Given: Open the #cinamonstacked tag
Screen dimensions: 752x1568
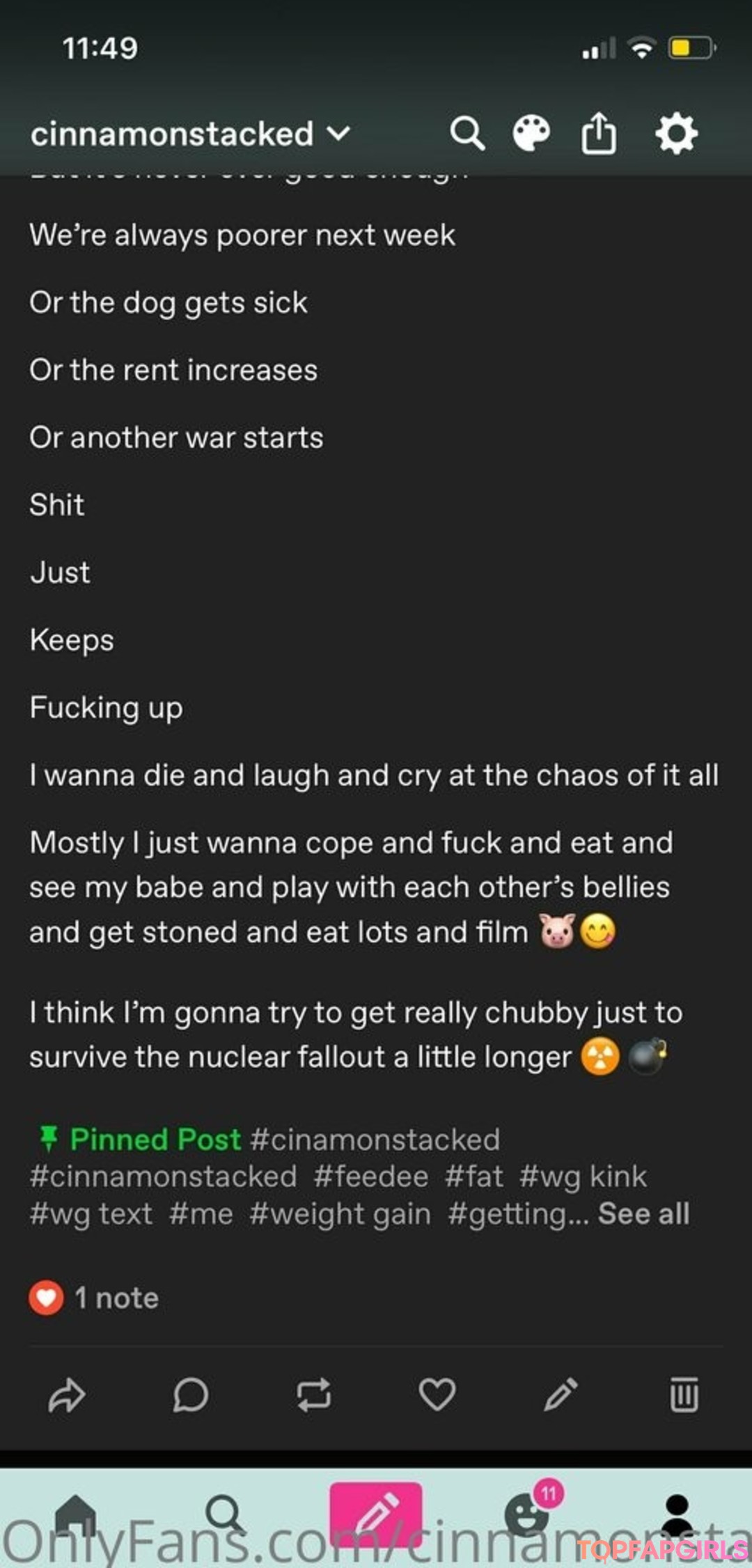Looking at the screenshot, I should click(375, 1140).
